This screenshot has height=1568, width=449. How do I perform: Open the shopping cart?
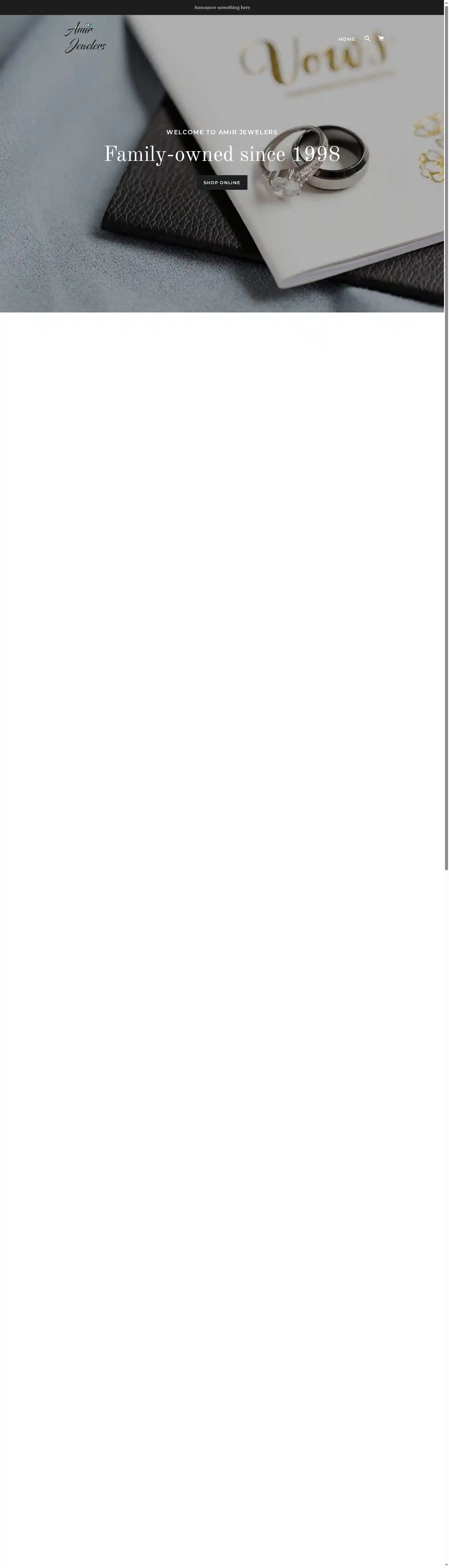click(381, 38)
